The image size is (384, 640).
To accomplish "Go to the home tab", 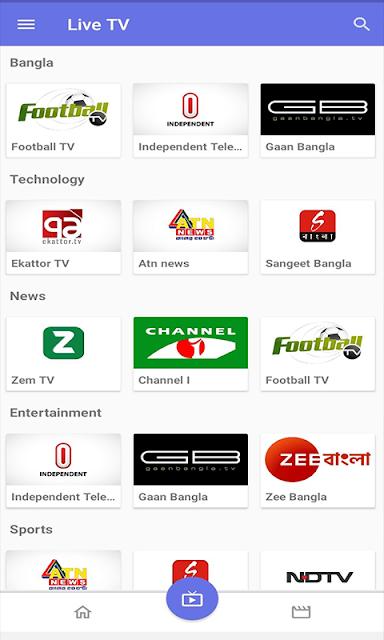I will click(82, 612).
